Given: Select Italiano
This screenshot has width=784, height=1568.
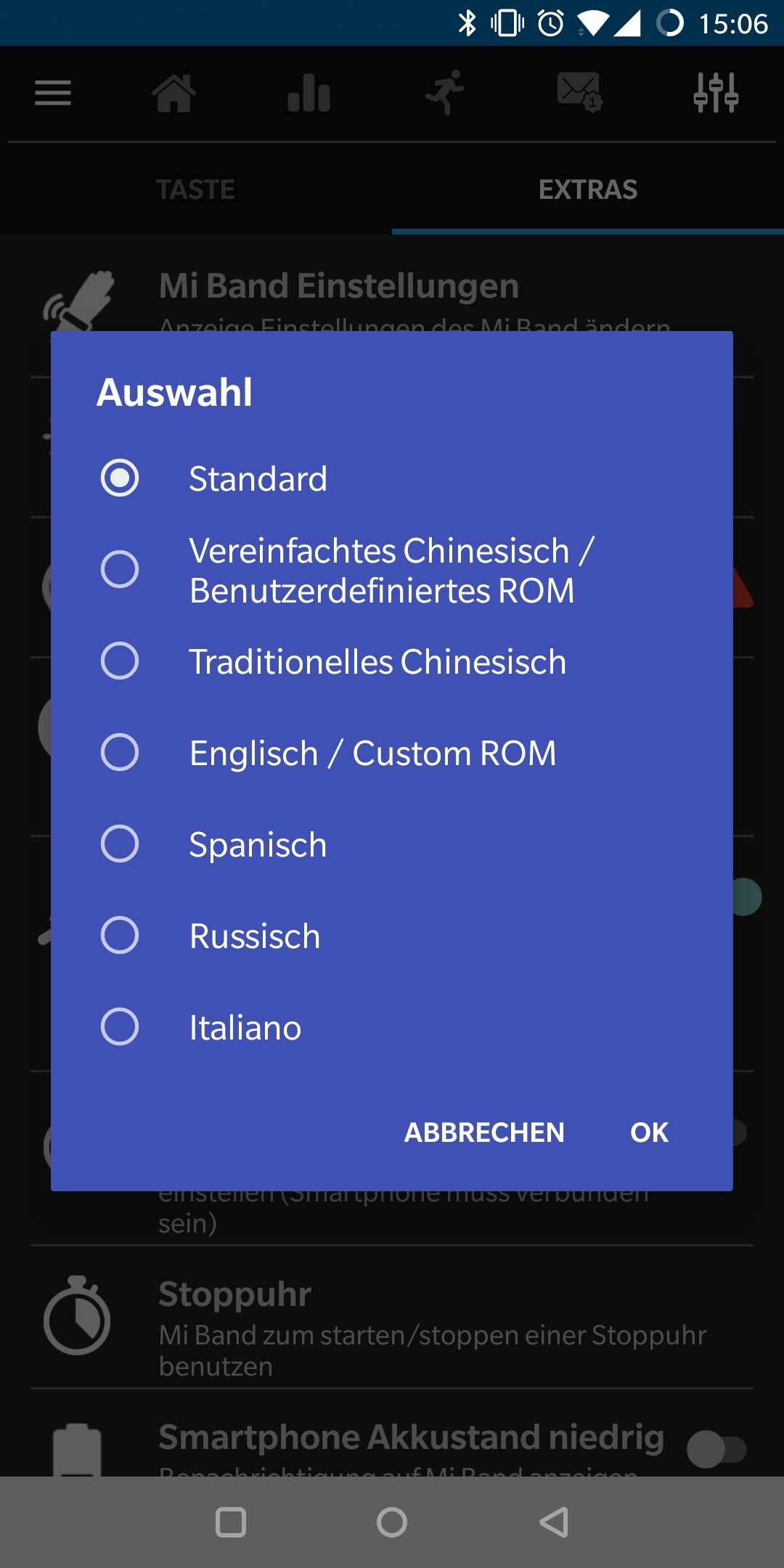Looking at the screenshot, I should tap(392, 1027).
